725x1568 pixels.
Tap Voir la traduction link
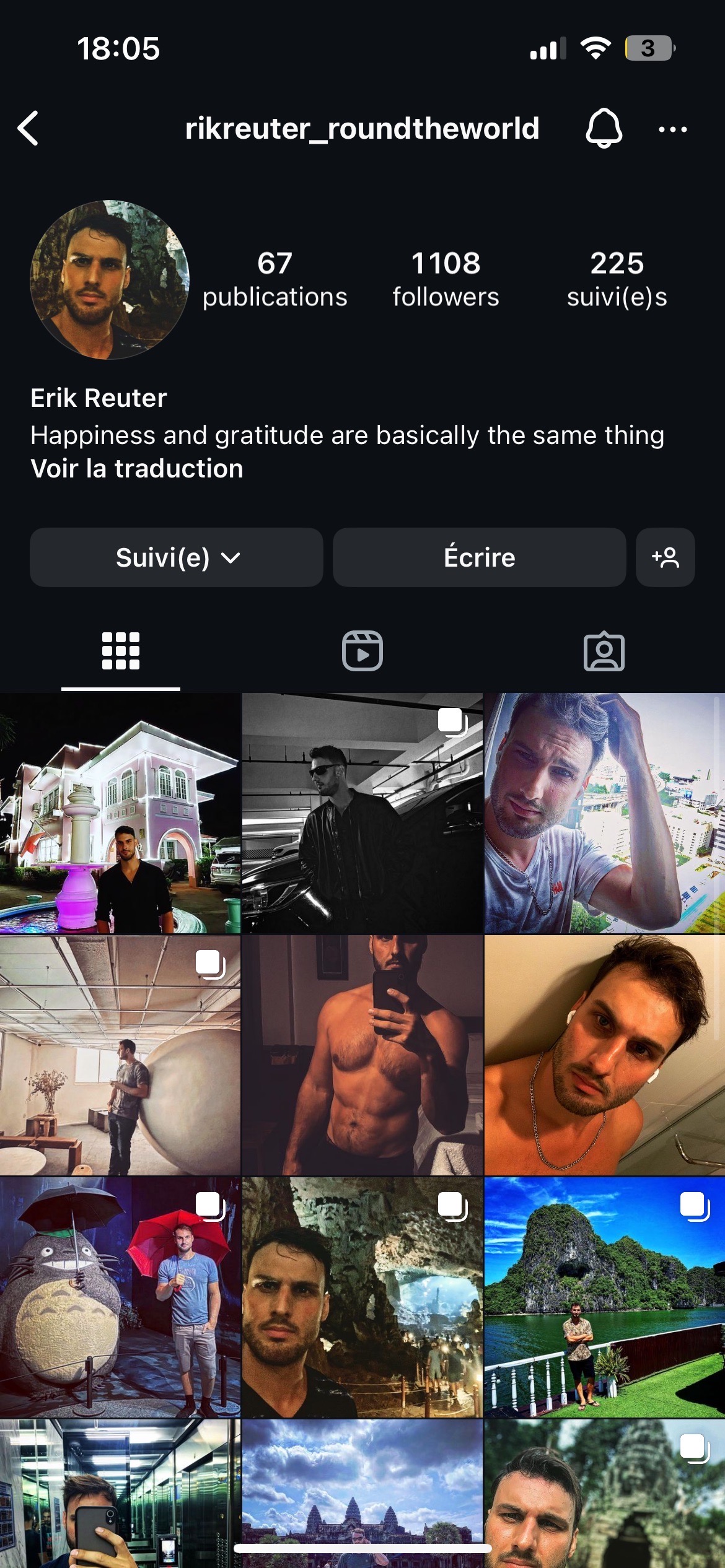point(137,469)
